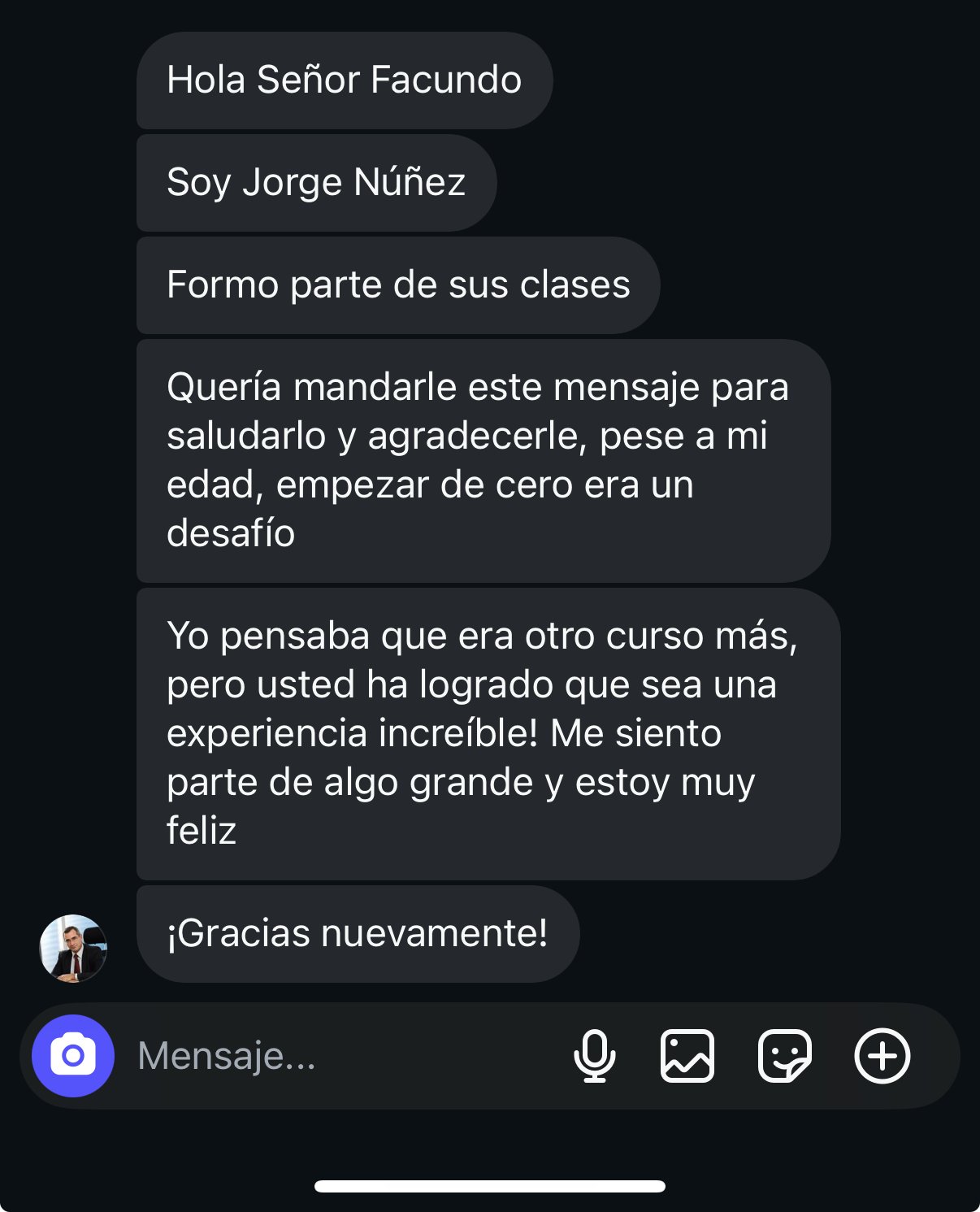Open the photo gallery picker

[x=687, y=1056]
